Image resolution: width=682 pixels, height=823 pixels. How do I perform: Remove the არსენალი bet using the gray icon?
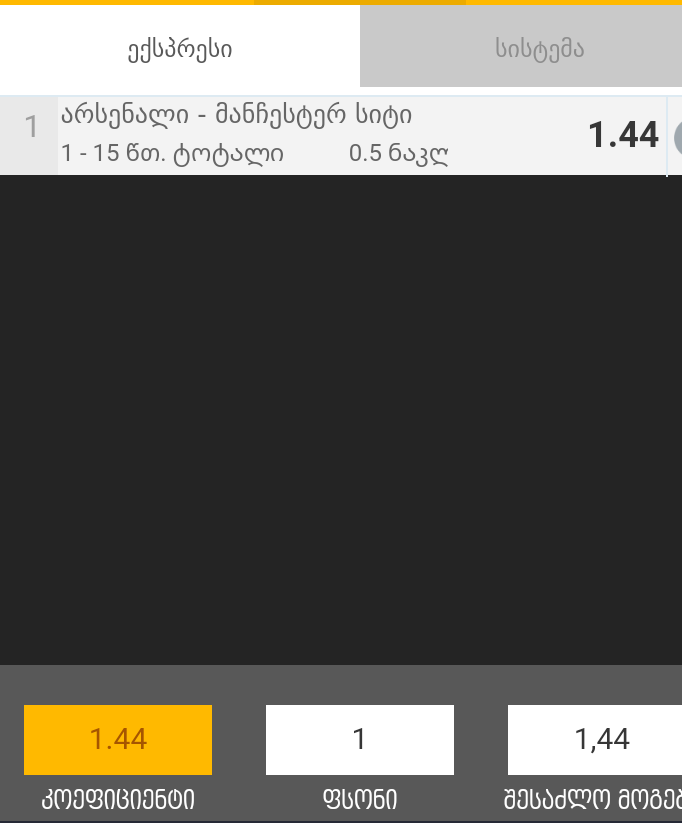[x=678, y=138]
